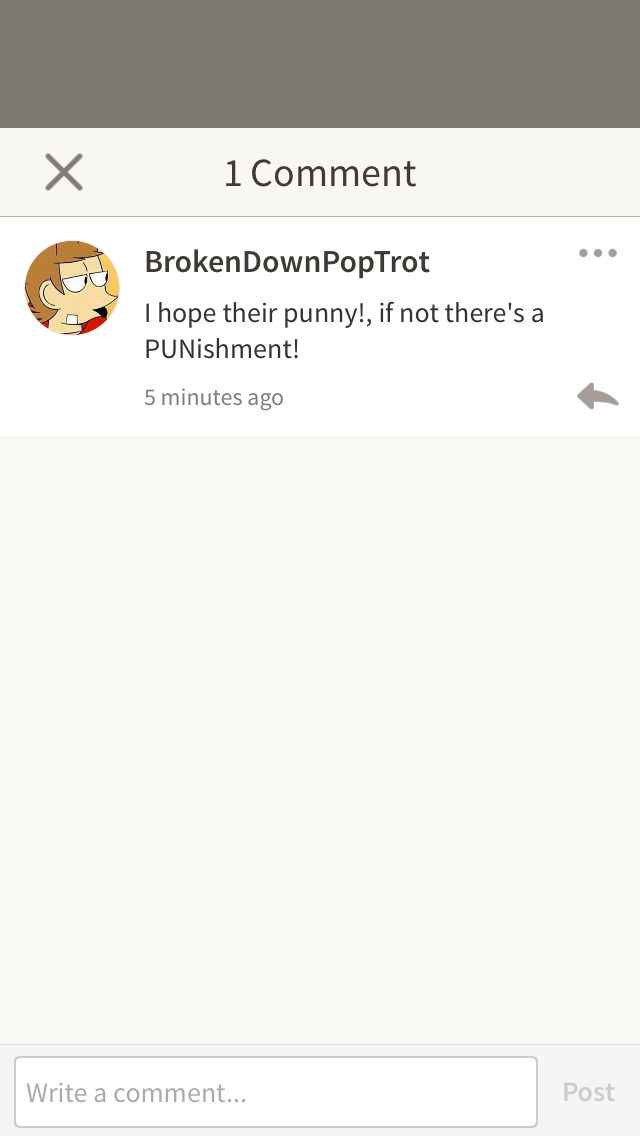The image size is (640, 1136).
Task: Open options menu on BrokenDownPopTrot's comment
Action: click(598, 253)
